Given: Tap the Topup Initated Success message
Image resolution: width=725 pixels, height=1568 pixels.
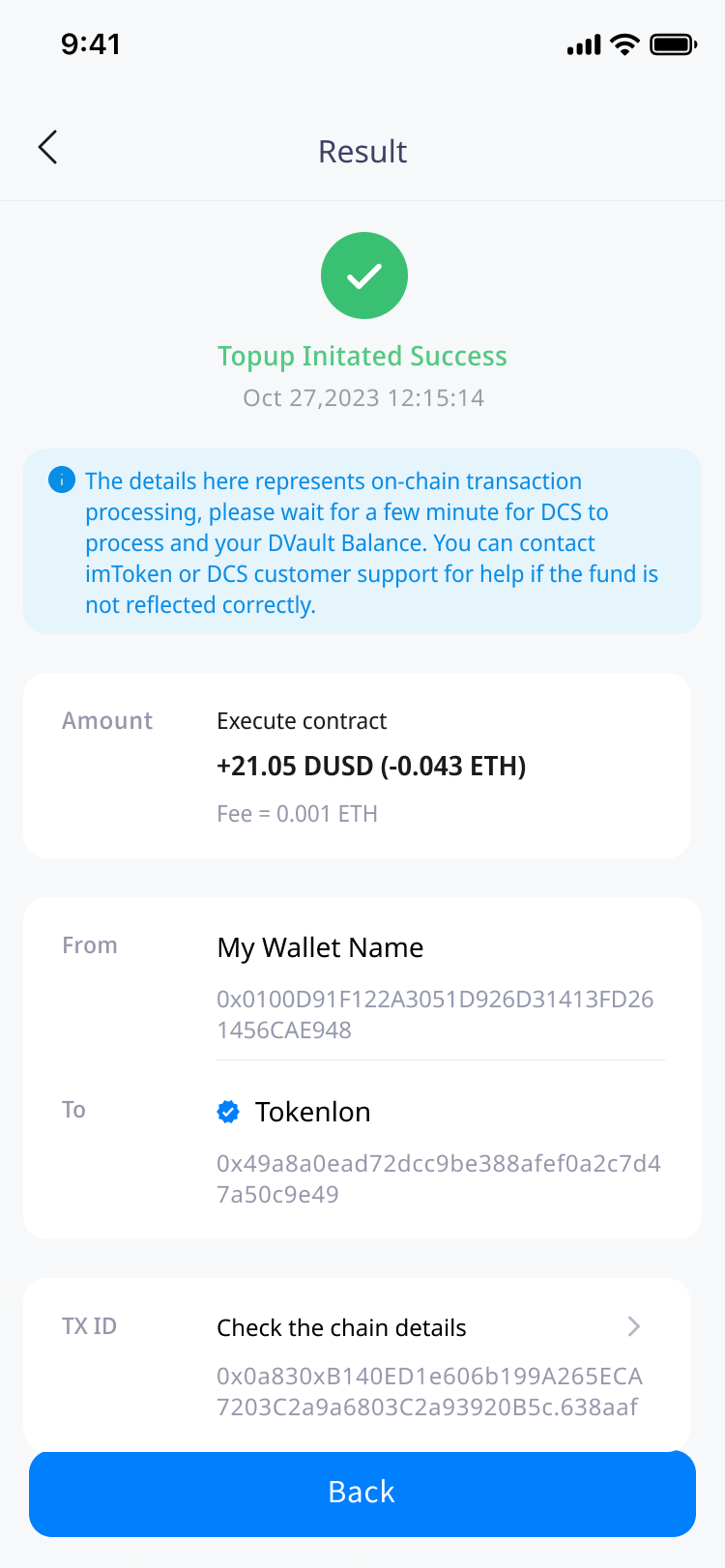Looking at the screenshot, I should tap(362, 356).
